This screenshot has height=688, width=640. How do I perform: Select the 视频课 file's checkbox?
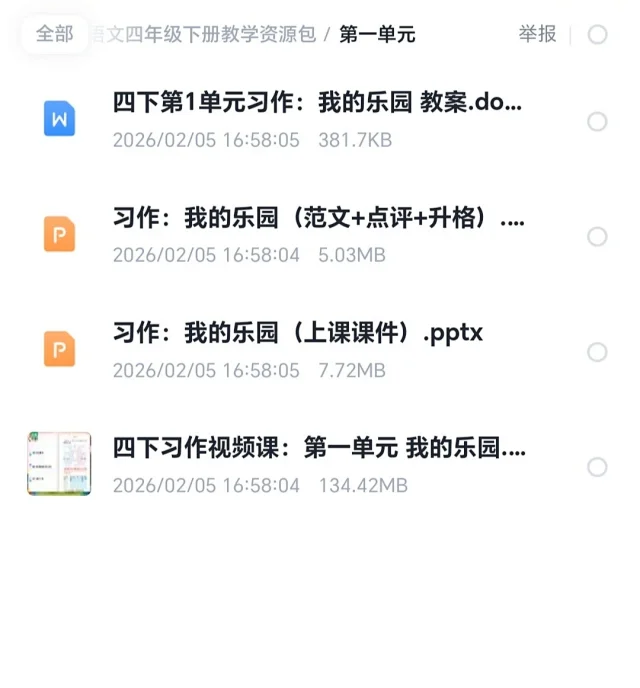pos(597,467)
